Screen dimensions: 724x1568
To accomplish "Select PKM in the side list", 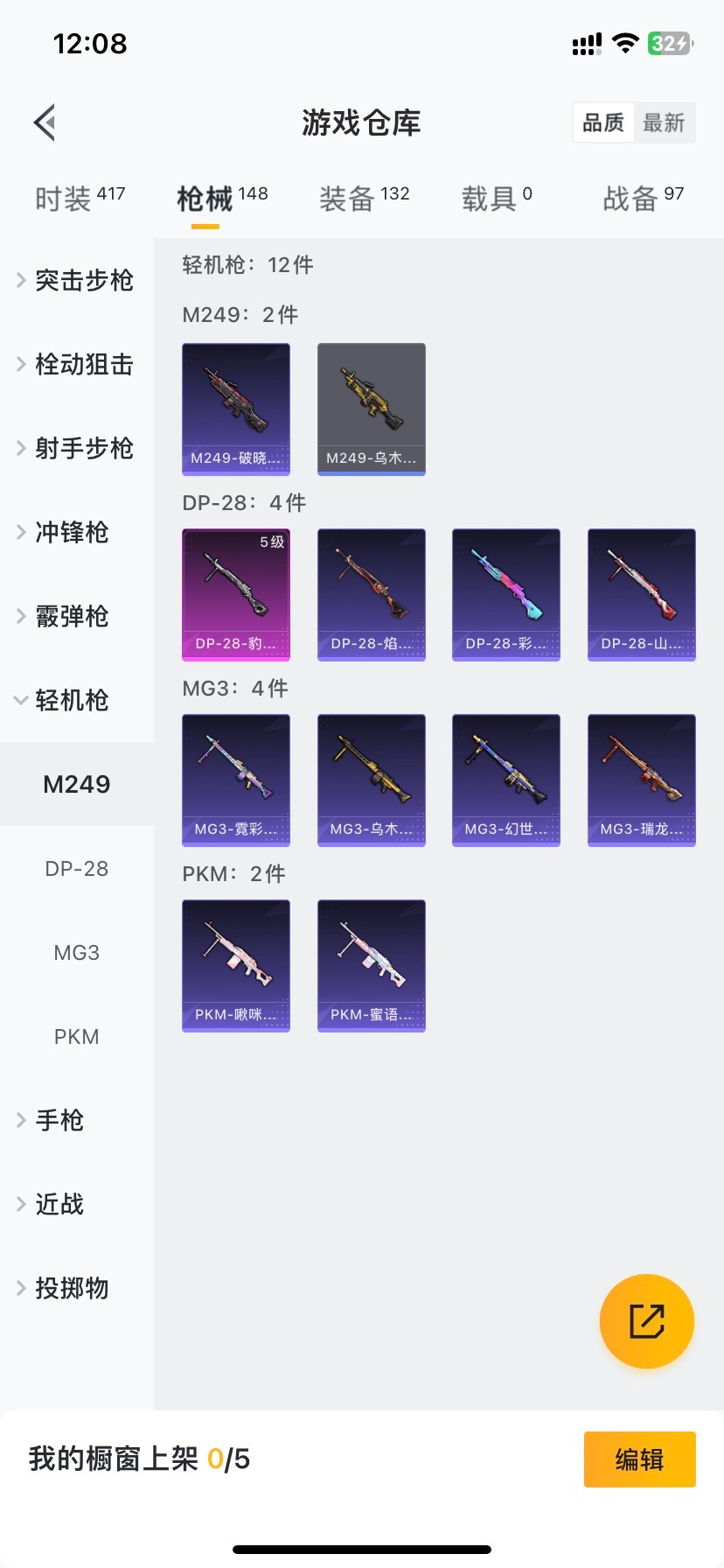I will 77,1037.
